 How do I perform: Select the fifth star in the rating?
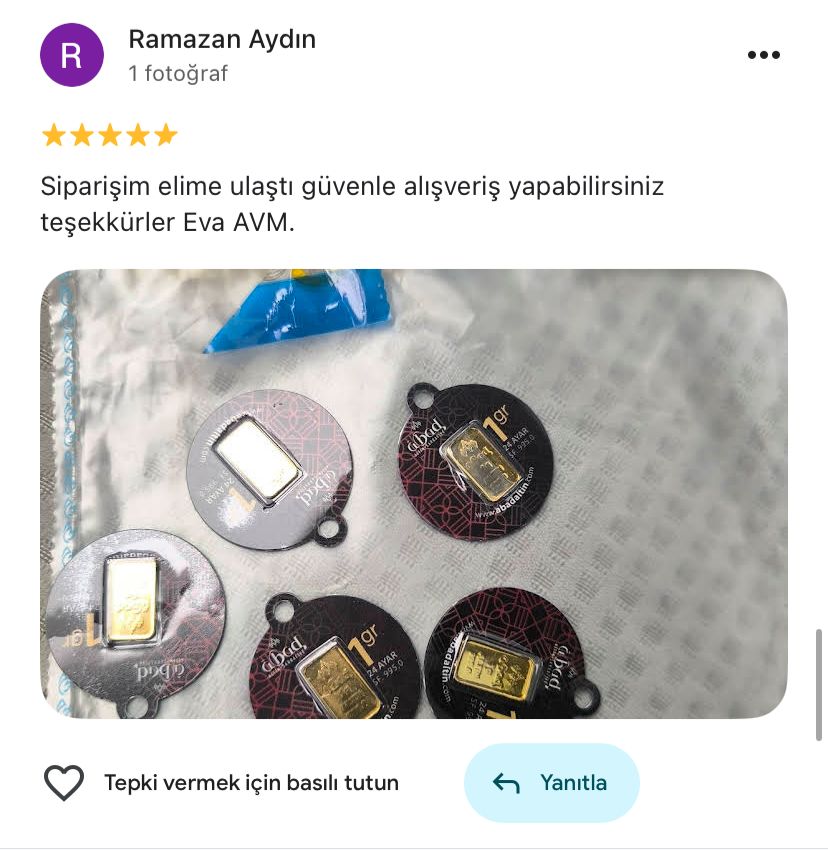click(166, 133)
